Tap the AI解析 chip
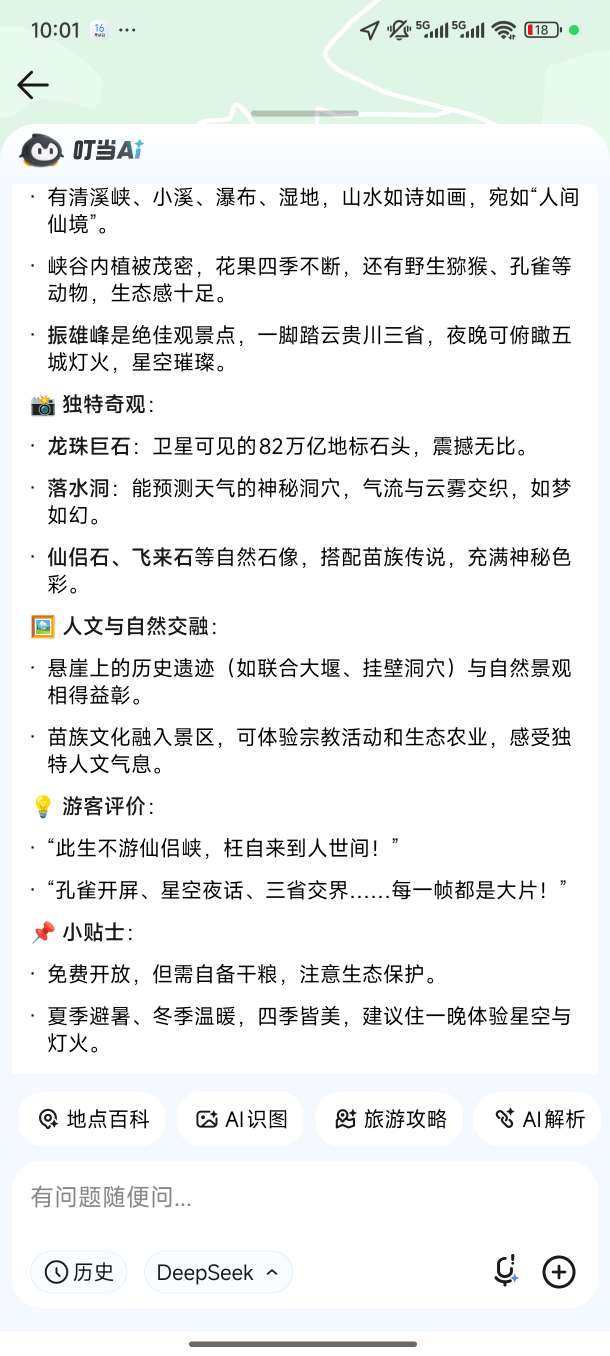This screenshot has width=610, height=1356. [x=540, y=1119]
